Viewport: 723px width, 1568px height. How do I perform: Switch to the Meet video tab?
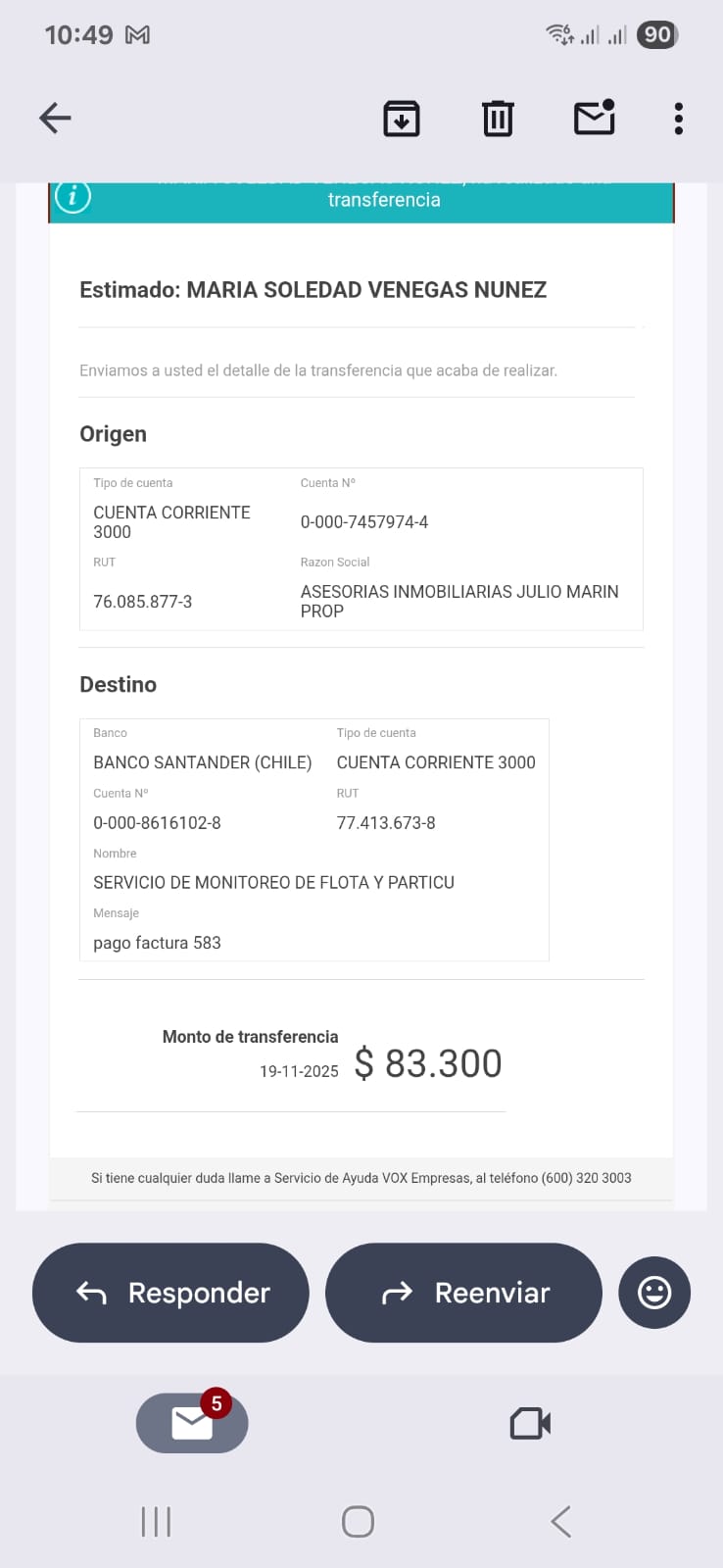coord(530,1423)
